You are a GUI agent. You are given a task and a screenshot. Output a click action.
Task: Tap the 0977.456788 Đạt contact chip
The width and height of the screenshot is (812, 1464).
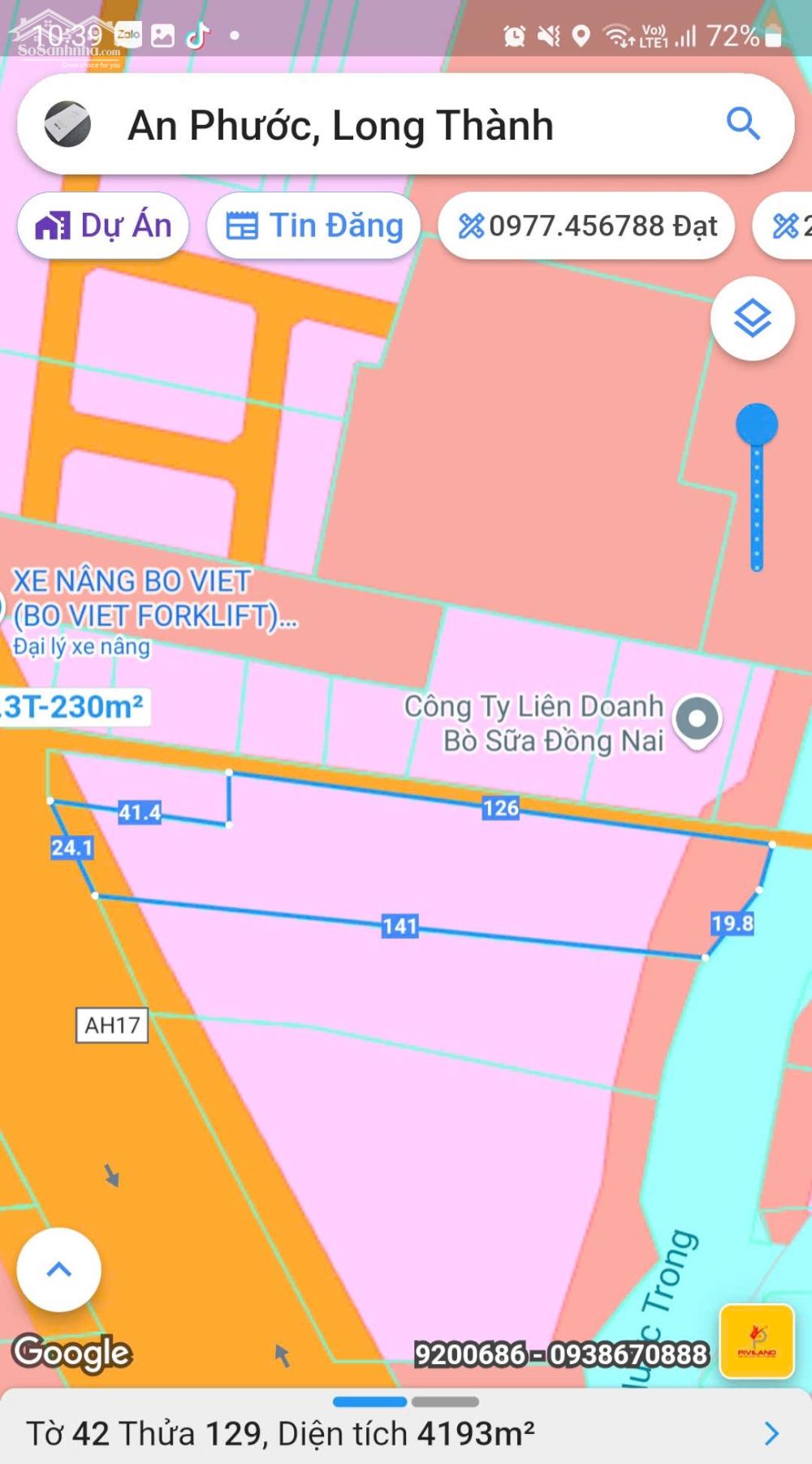[x=587, y=226]
